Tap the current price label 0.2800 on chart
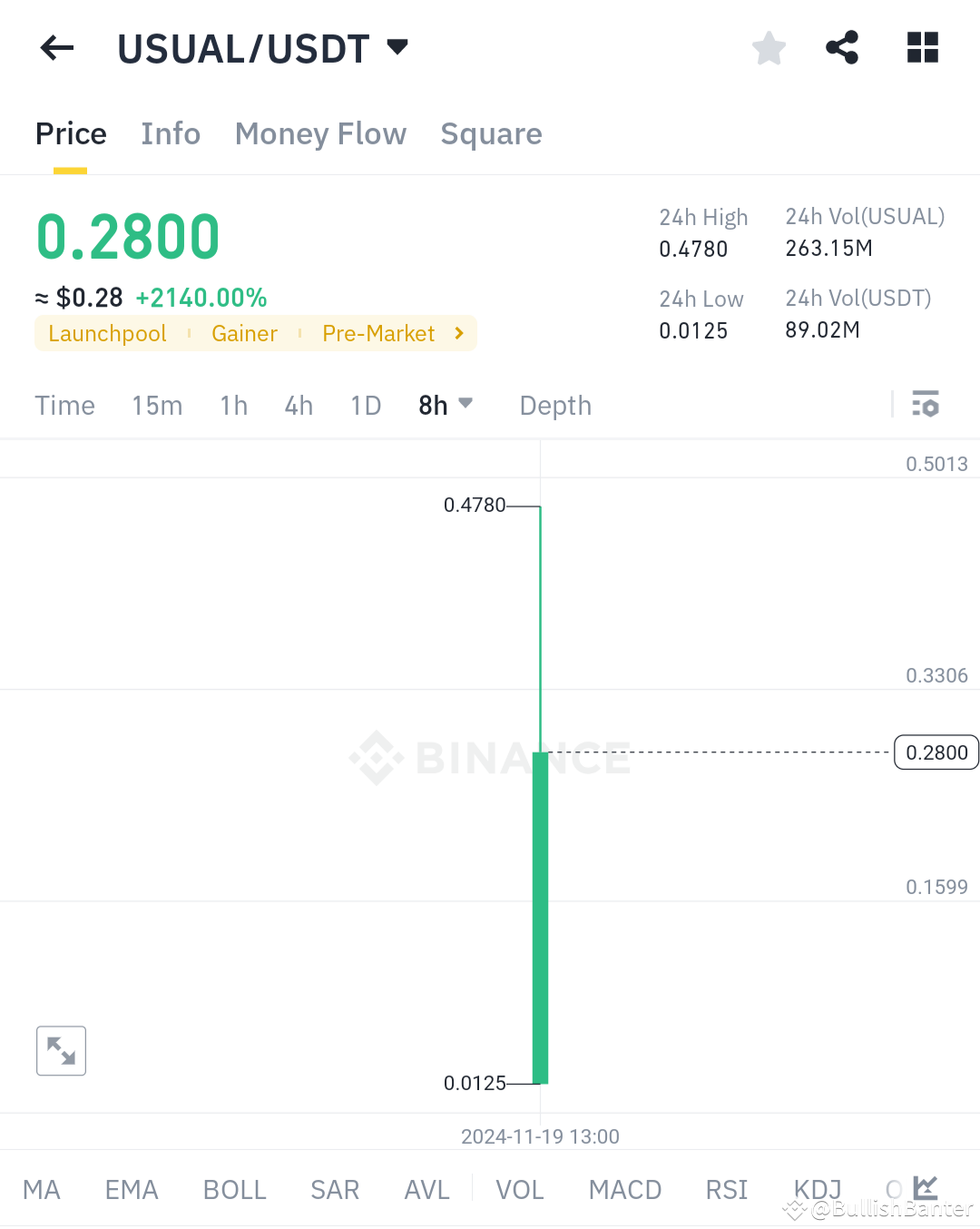980x1229 pixels. (936, 752)
